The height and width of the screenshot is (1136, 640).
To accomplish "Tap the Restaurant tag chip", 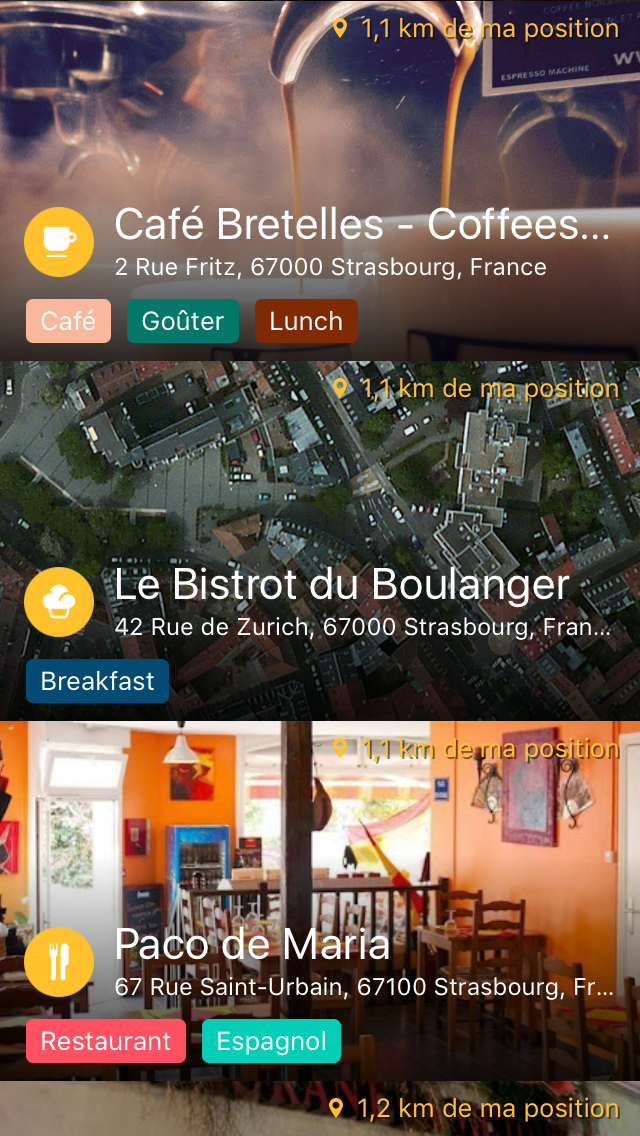I will tap(106, 1041).
